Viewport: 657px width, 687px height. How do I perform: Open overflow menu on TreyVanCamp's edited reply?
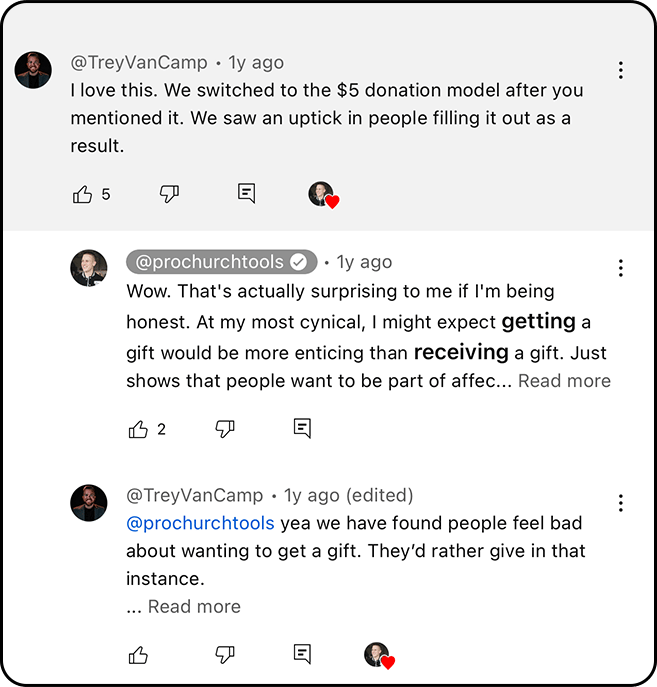(621, 502)
